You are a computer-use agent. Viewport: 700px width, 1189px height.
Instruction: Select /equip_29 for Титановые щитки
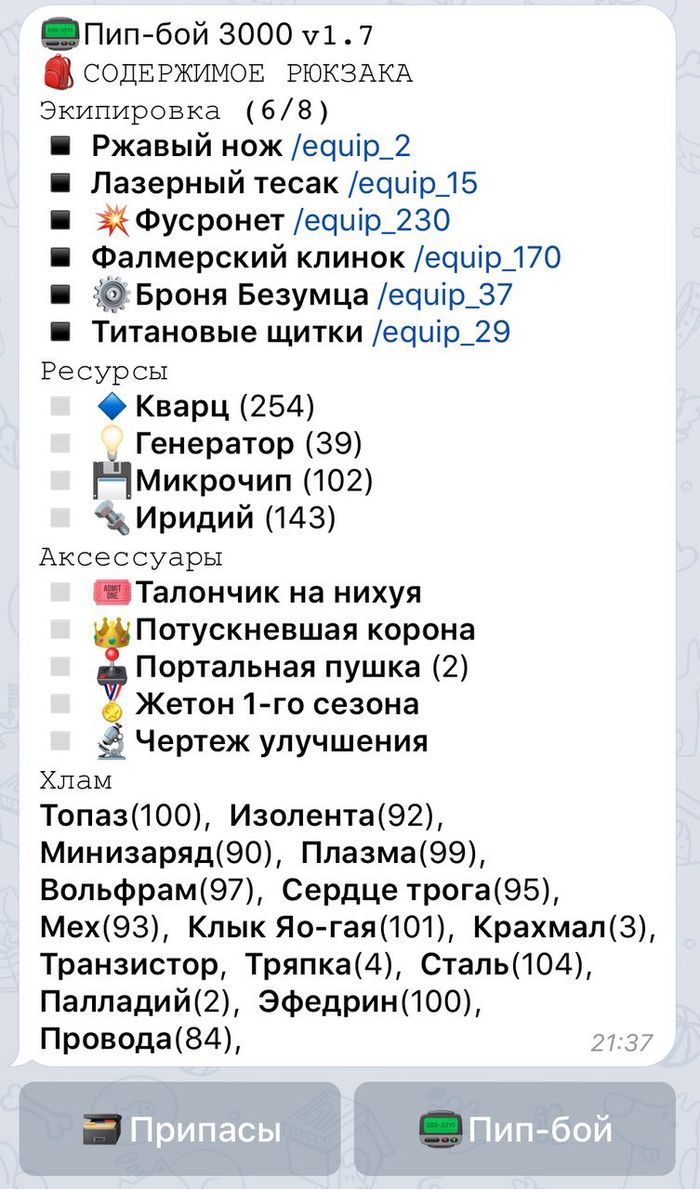tap(440, 332)
